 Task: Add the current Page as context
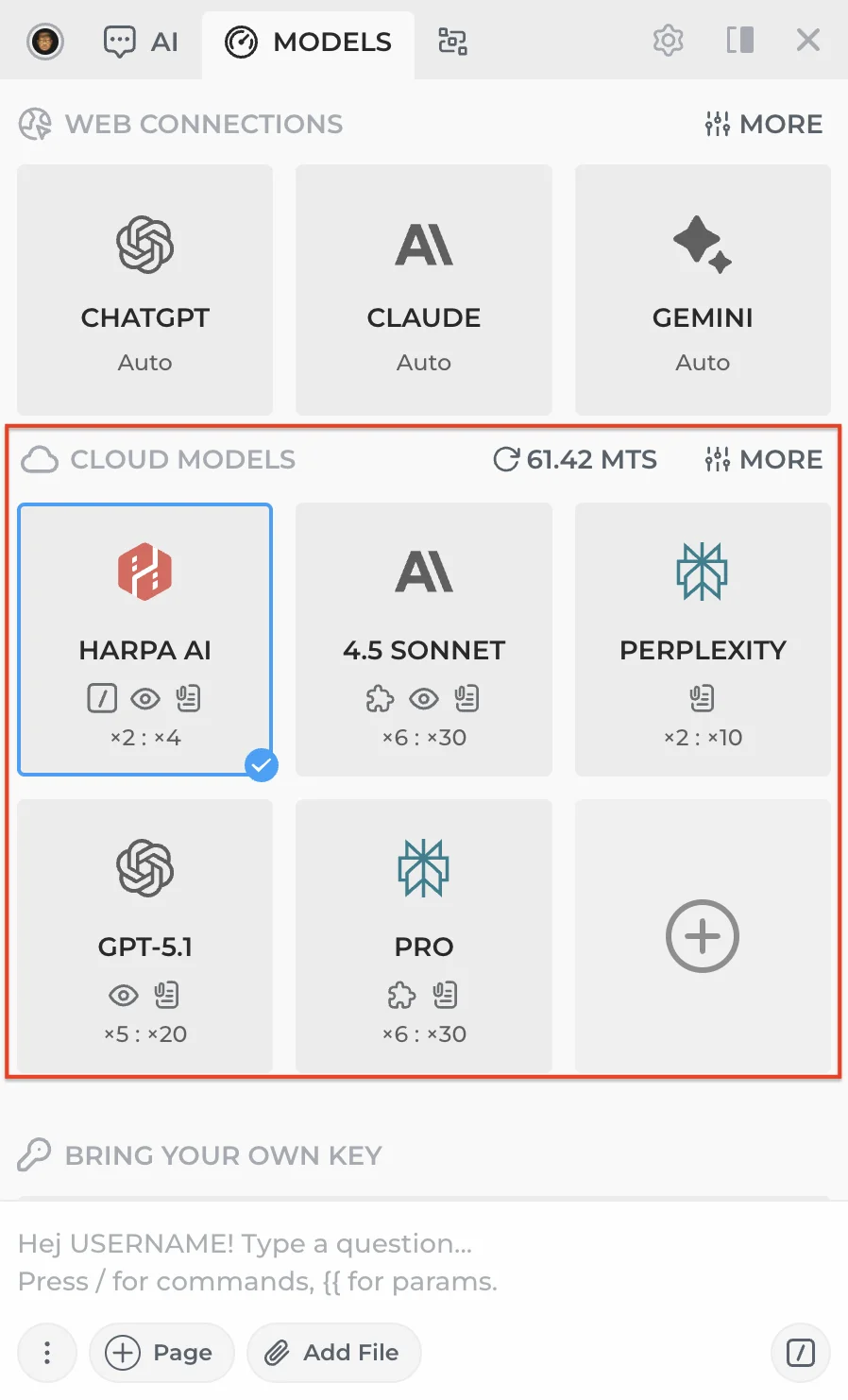[161, 1353]
